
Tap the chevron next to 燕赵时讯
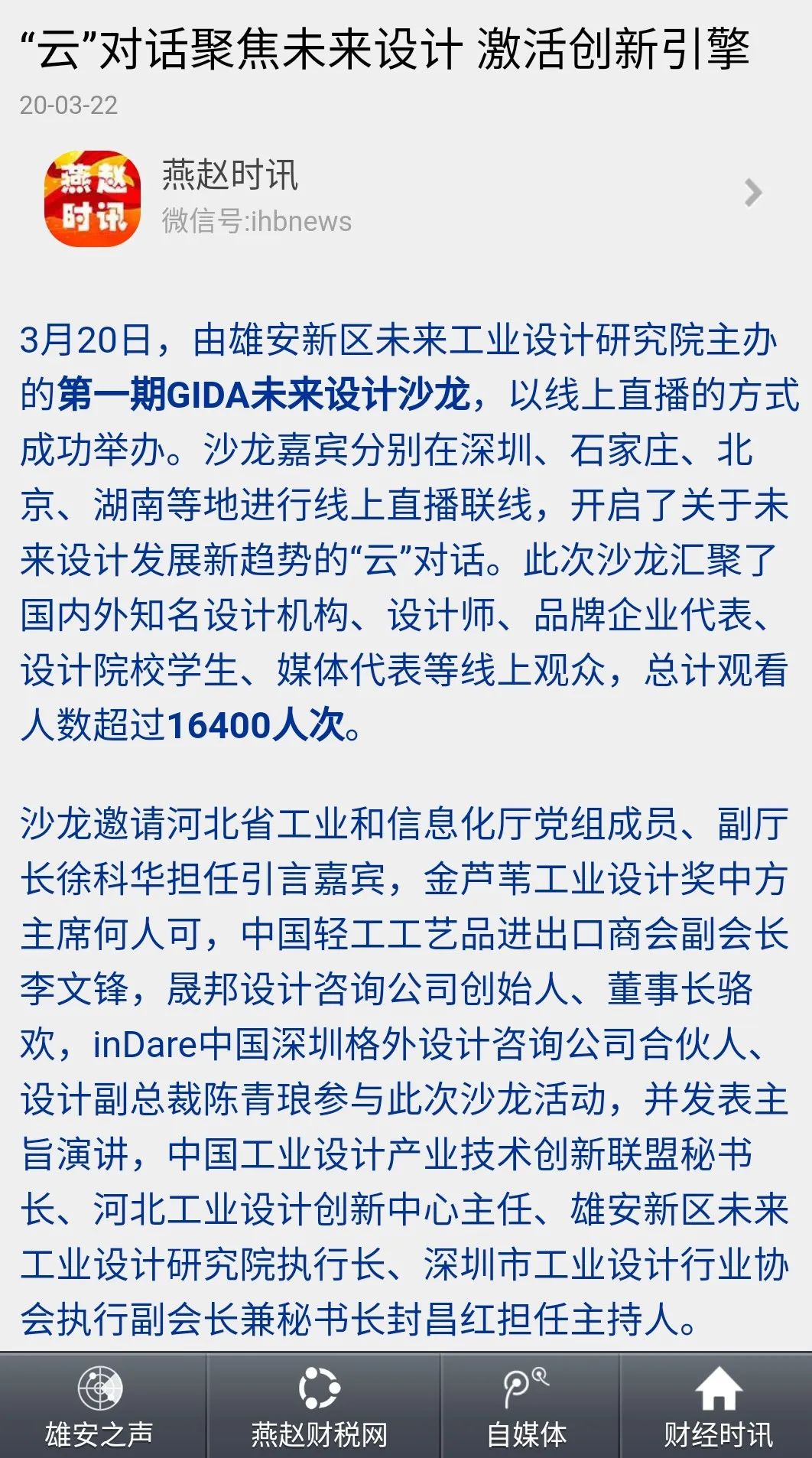752,193
